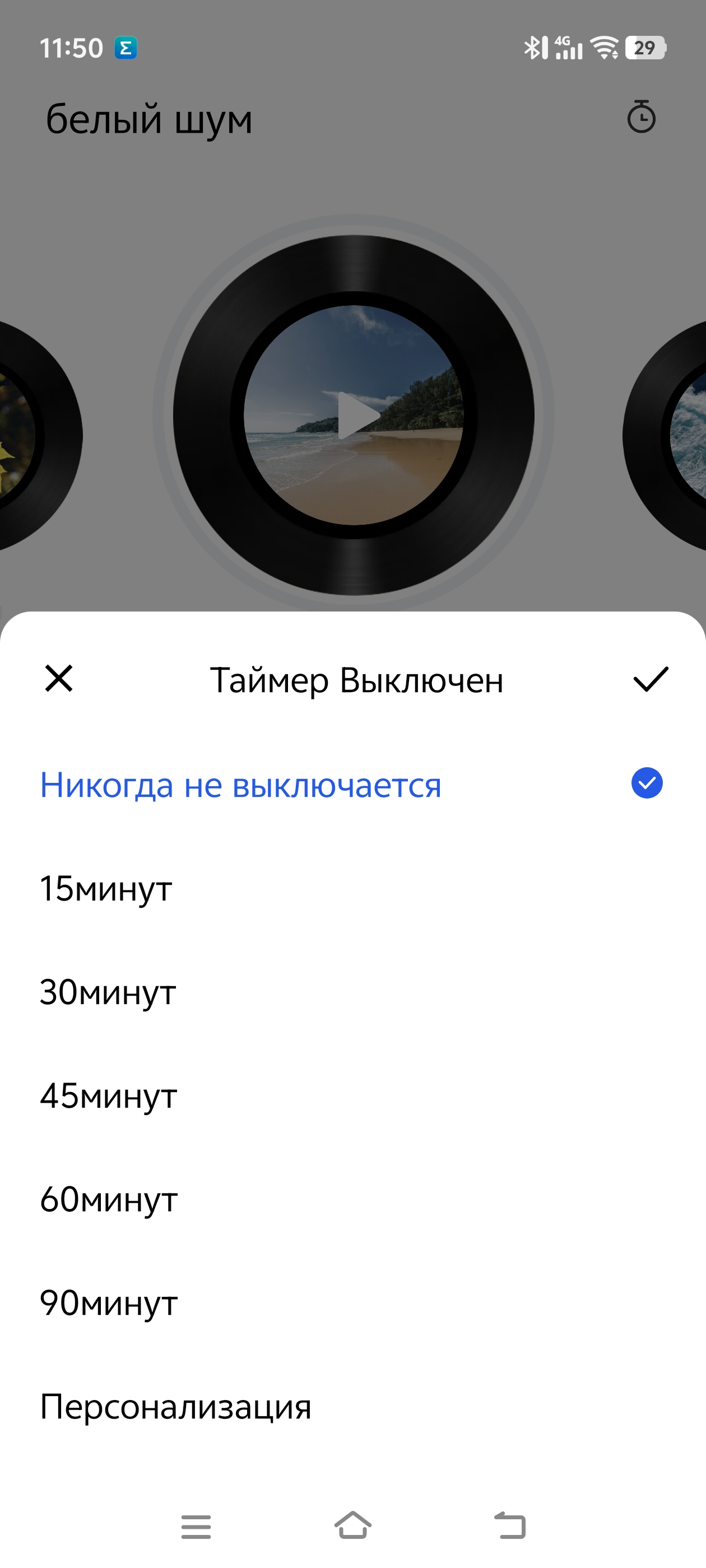Viewport: 706px width, 1568px height.
Task: Set sleep timer to 60минут
Action: click(x=109, y=1200)
